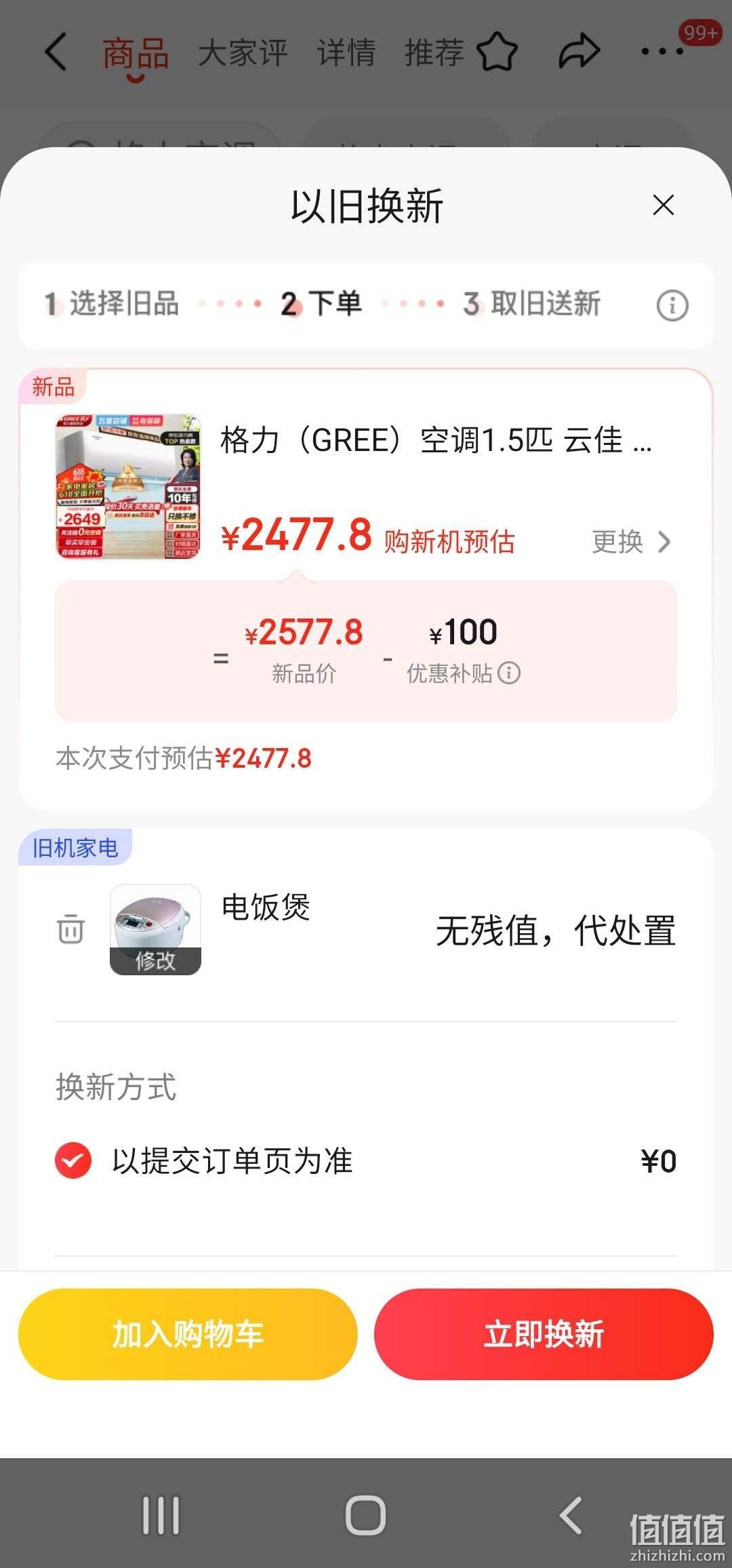Delete the 电饭煲 old appliance
732x1568 pixels.
[70, 929]
